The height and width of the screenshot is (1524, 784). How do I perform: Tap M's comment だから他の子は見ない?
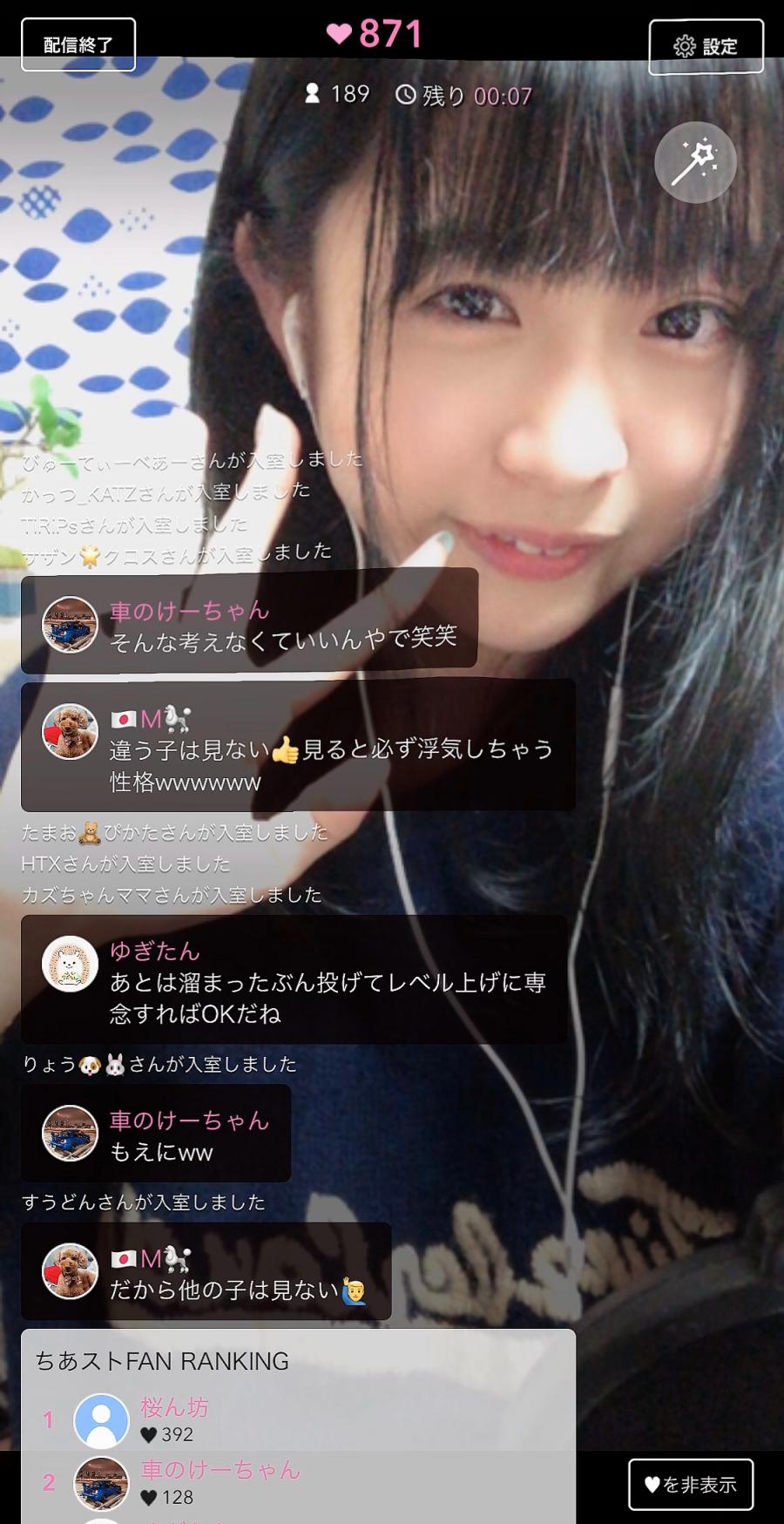(x=206, y=1271)
